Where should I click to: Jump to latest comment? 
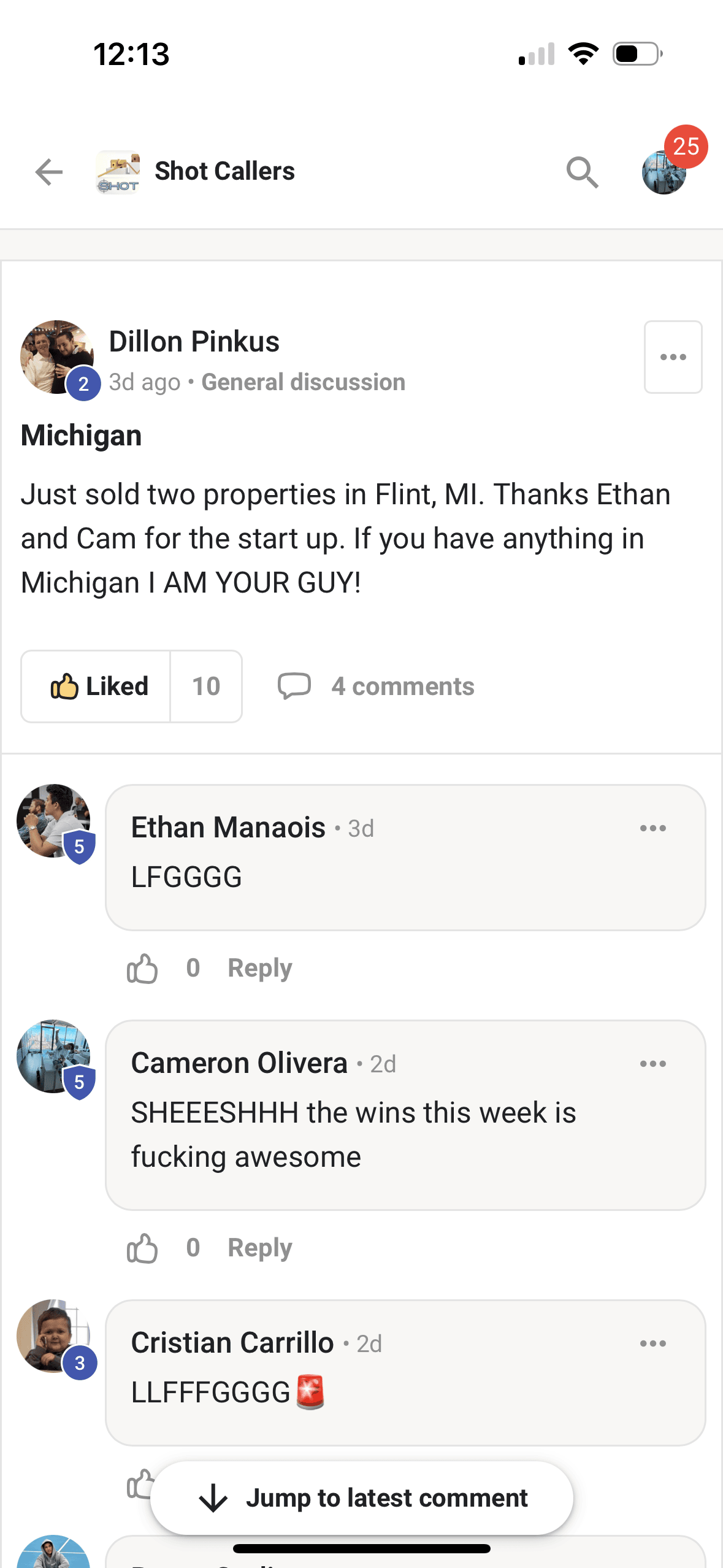(362, 1498)
